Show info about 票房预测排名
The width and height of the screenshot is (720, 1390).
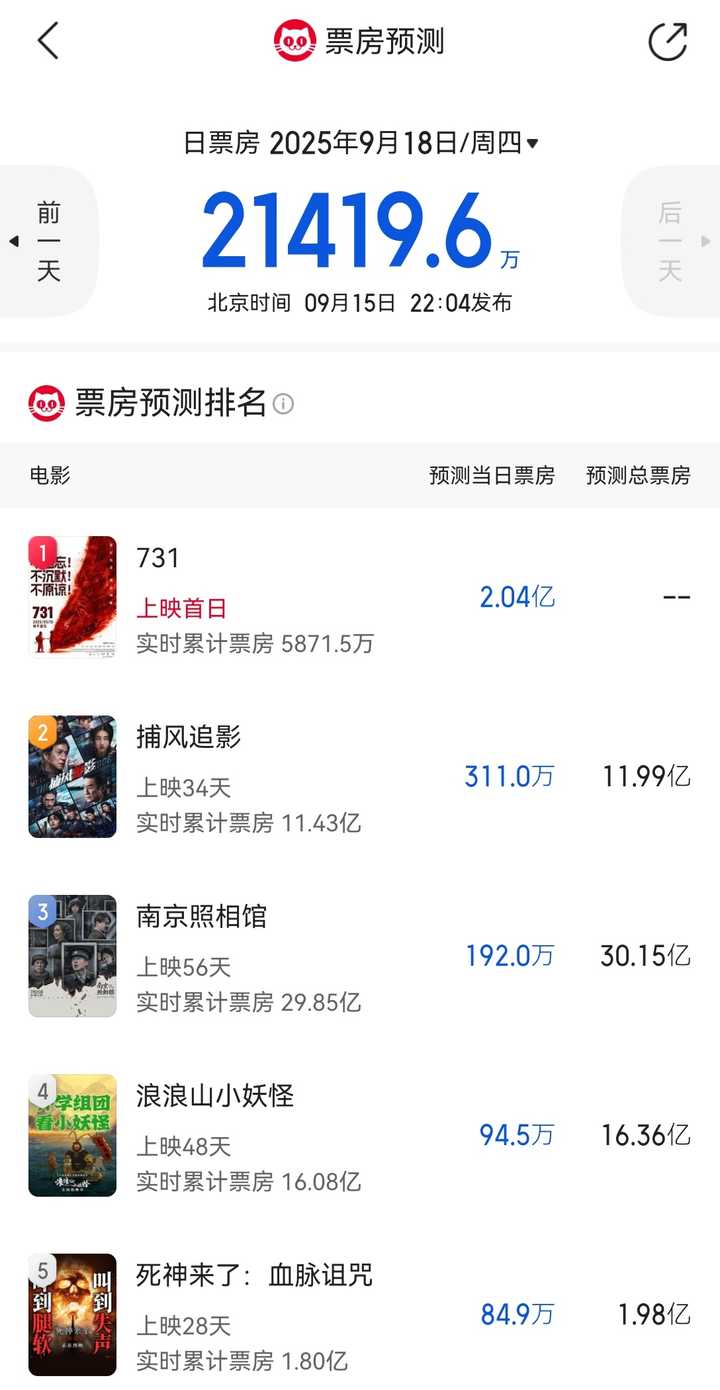284,404
